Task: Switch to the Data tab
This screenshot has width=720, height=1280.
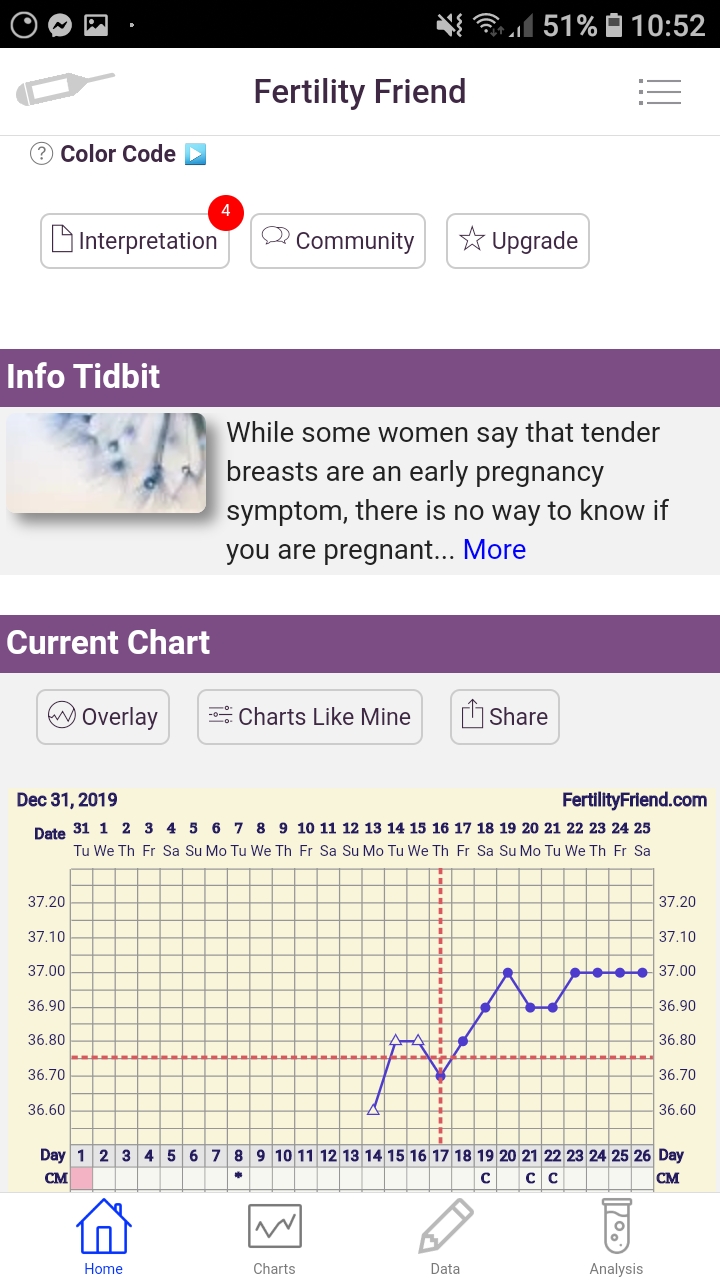Action: 445,1238
